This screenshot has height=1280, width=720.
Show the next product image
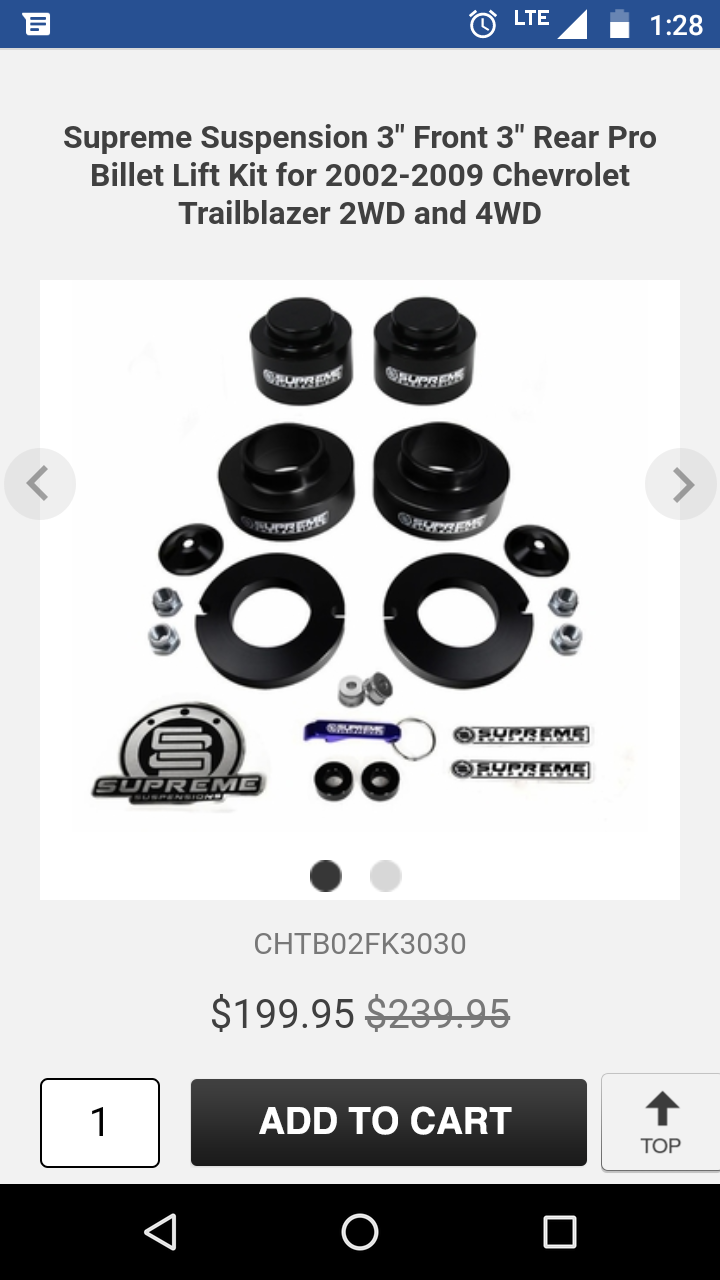[681, 484]
